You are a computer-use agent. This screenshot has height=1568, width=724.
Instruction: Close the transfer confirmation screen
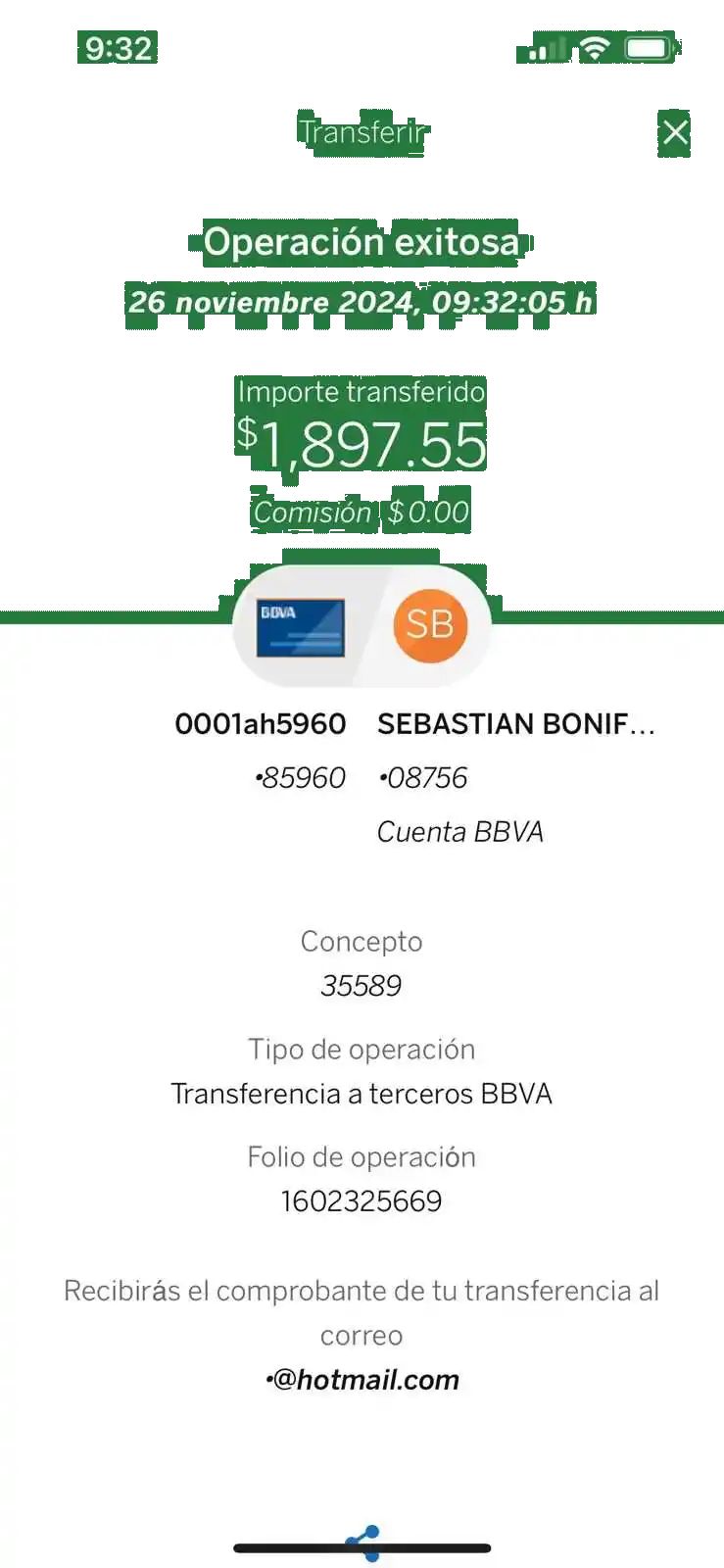(675, 132)
